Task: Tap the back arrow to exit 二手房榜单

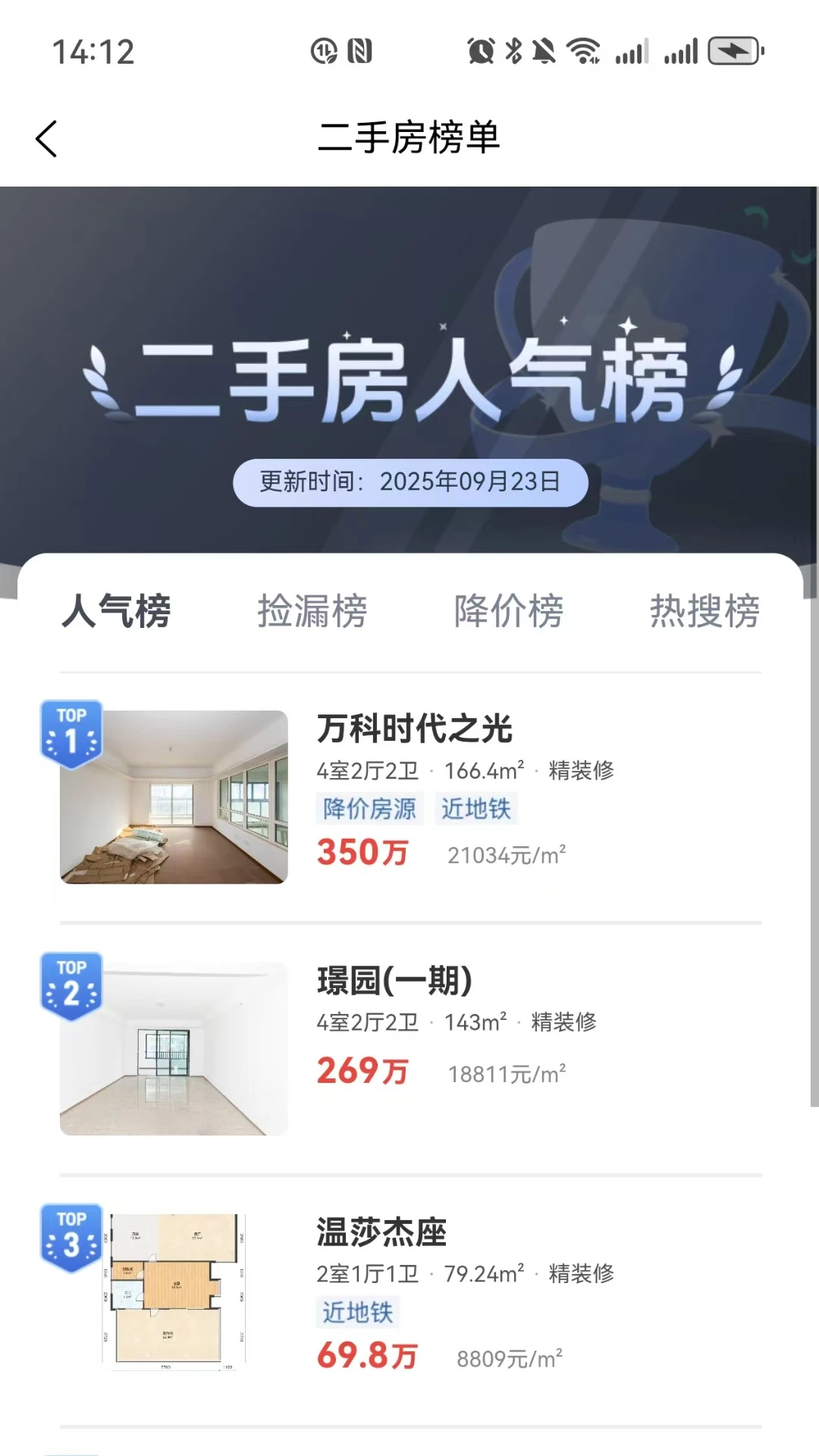Action: pos(47,139)
